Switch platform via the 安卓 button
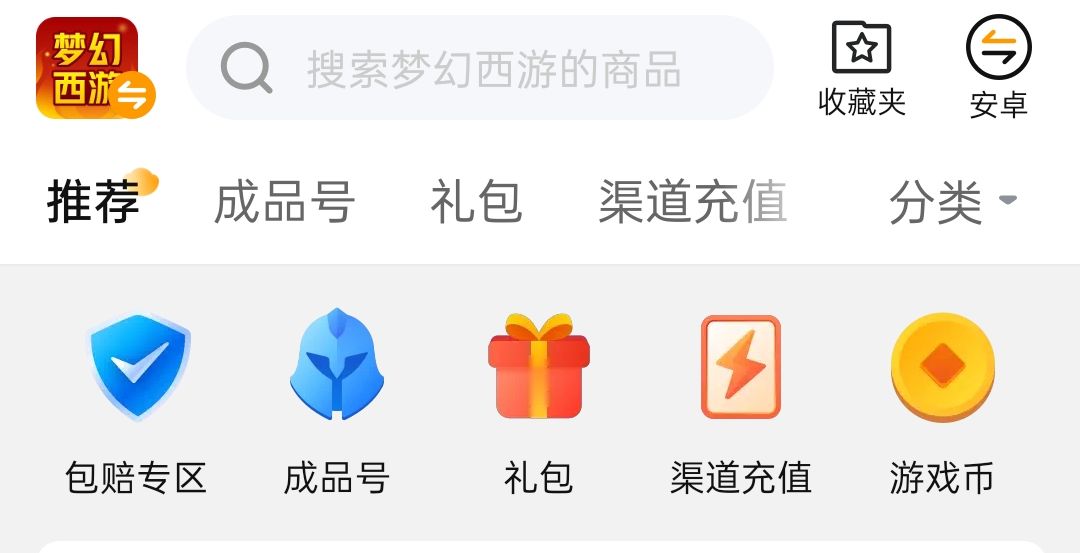The height and width of the screenshot is (553, 1080). tap(998, 70)
